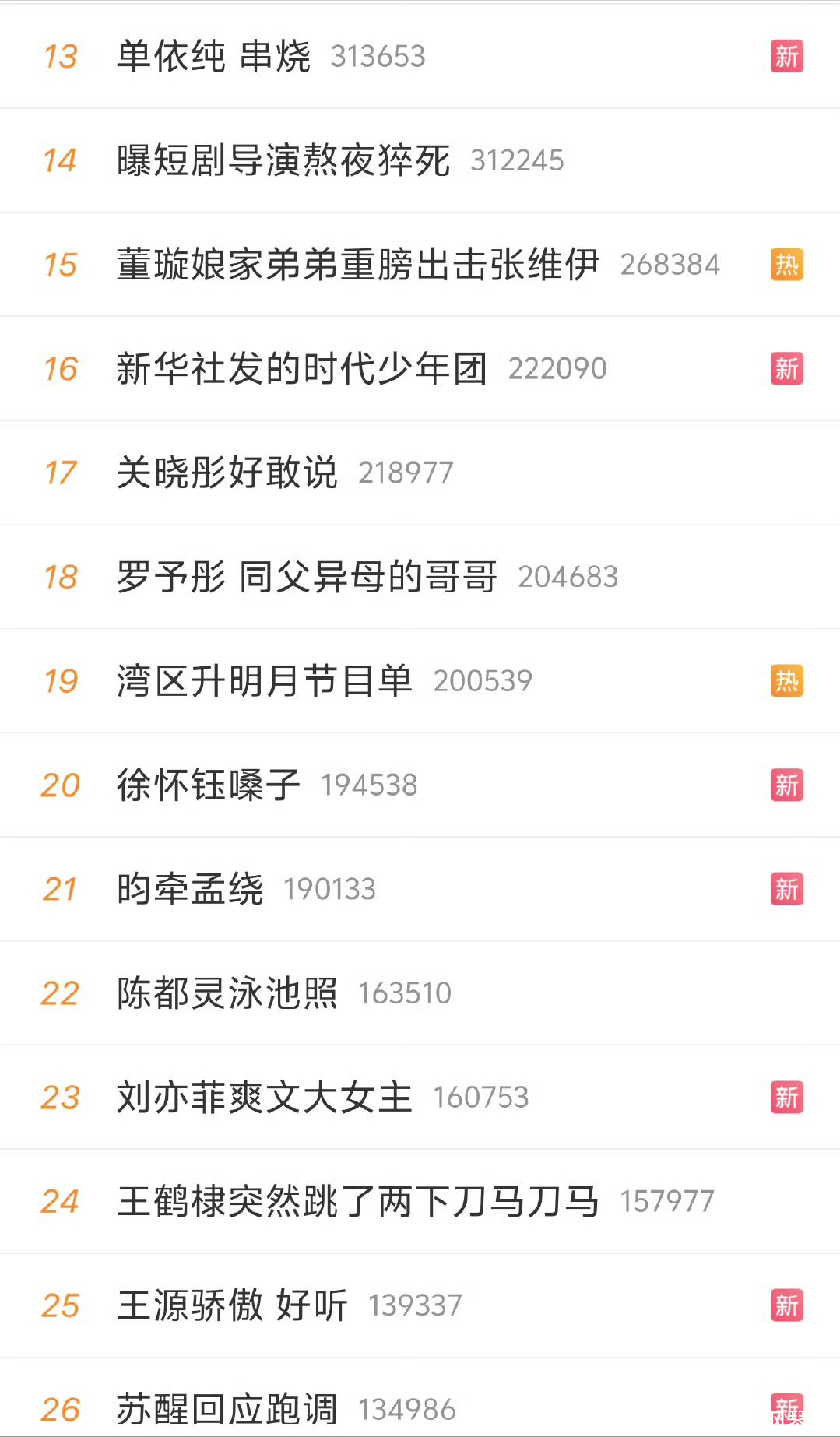Open trending item 曝短剧导演熬夜猝死
The width and height of the screenshot is (840, 1437).
pos(283,160)
